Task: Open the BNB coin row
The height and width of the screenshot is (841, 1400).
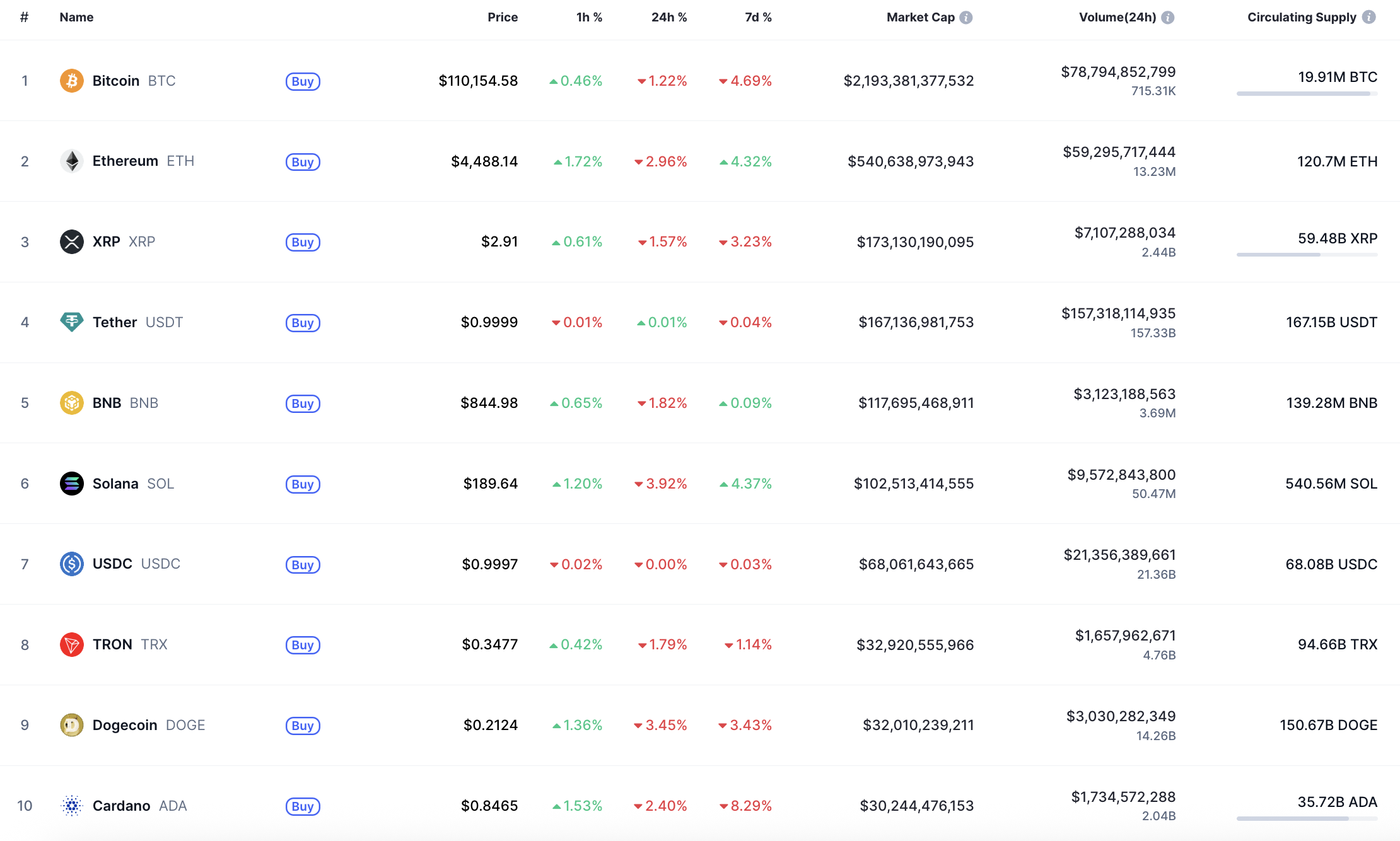Action: pyautogui.click(x=107, y=403)
